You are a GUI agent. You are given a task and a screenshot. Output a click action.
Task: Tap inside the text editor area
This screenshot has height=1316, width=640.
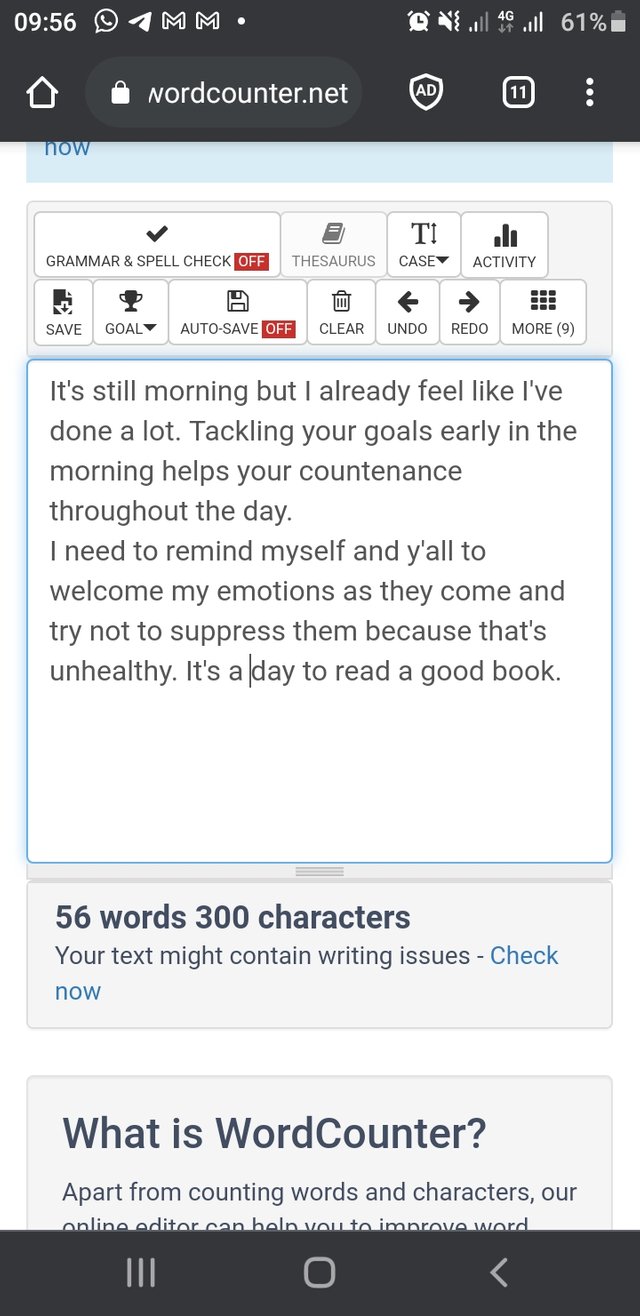[319, 610]
